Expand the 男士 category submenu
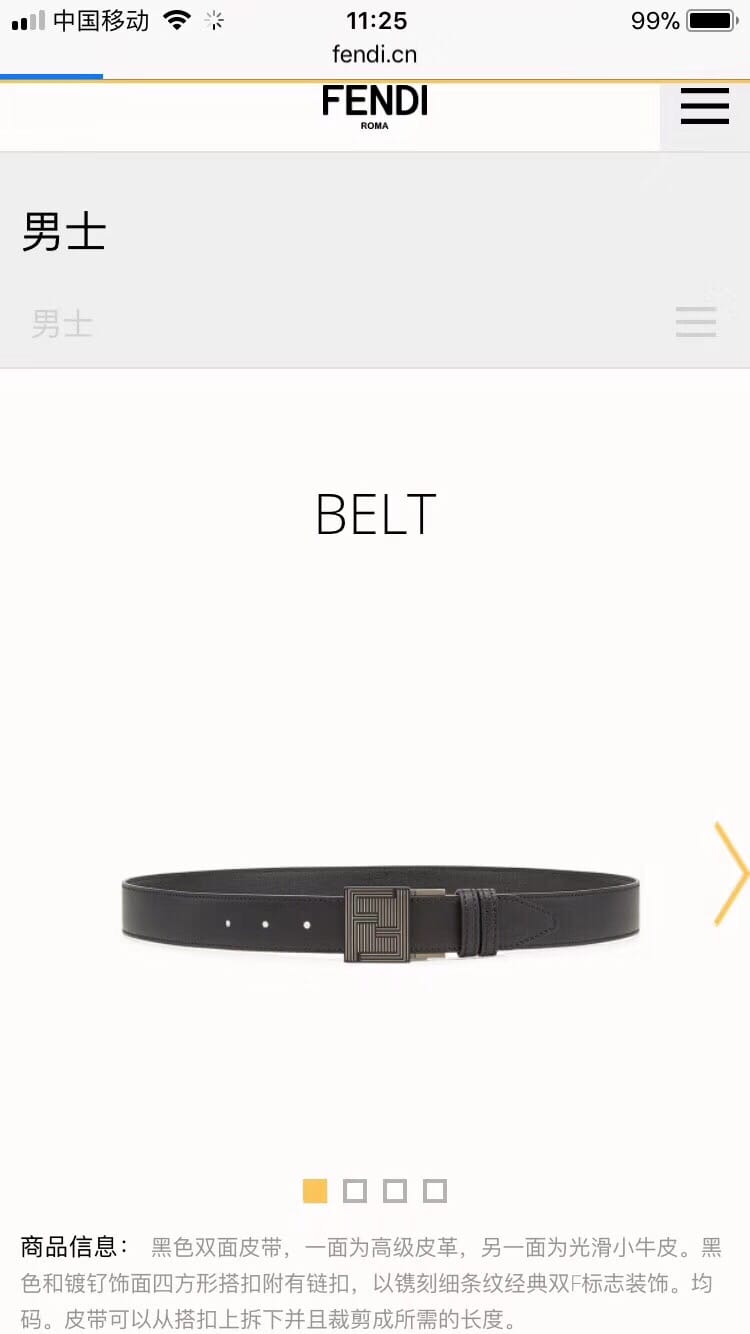This screenshot has height=1334, width=750. [695, 322]
